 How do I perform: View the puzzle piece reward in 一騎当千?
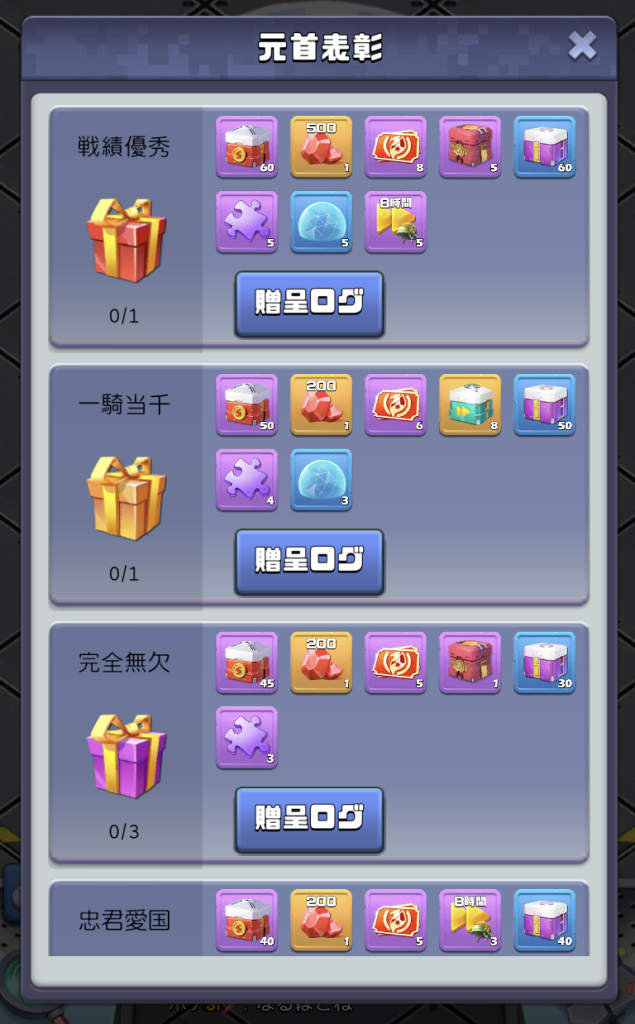[247, 480]
